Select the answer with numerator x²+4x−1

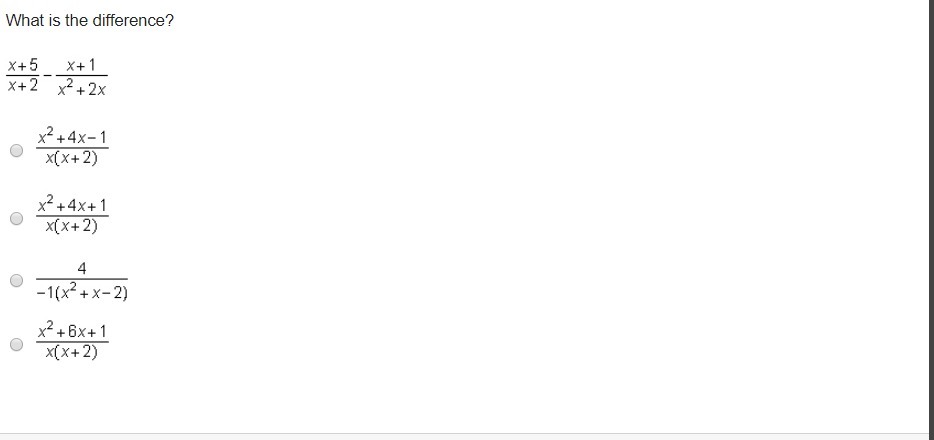[x=16, y=150]
